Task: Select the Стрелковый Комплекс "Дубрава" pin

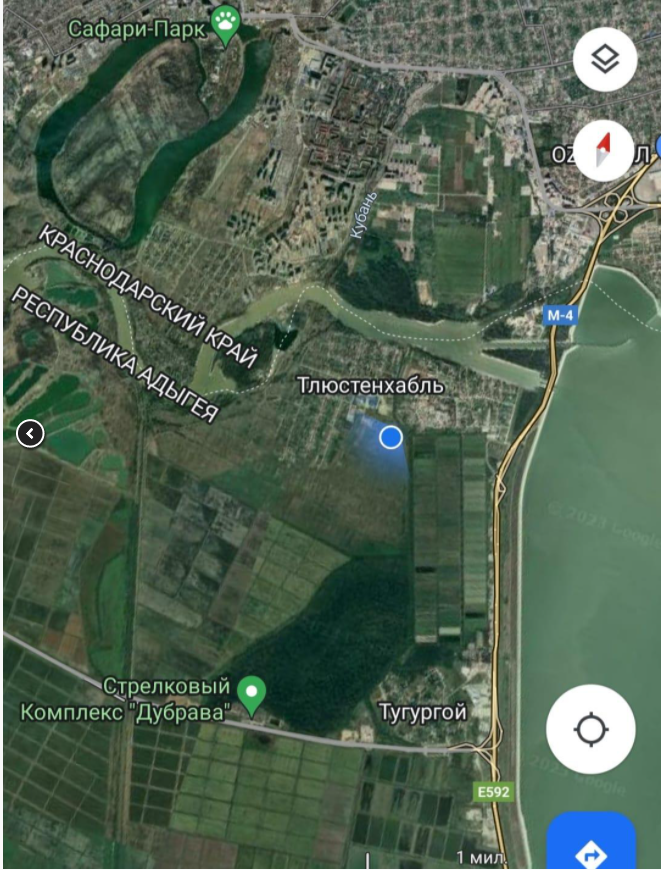Action: [x=251, y=692]
